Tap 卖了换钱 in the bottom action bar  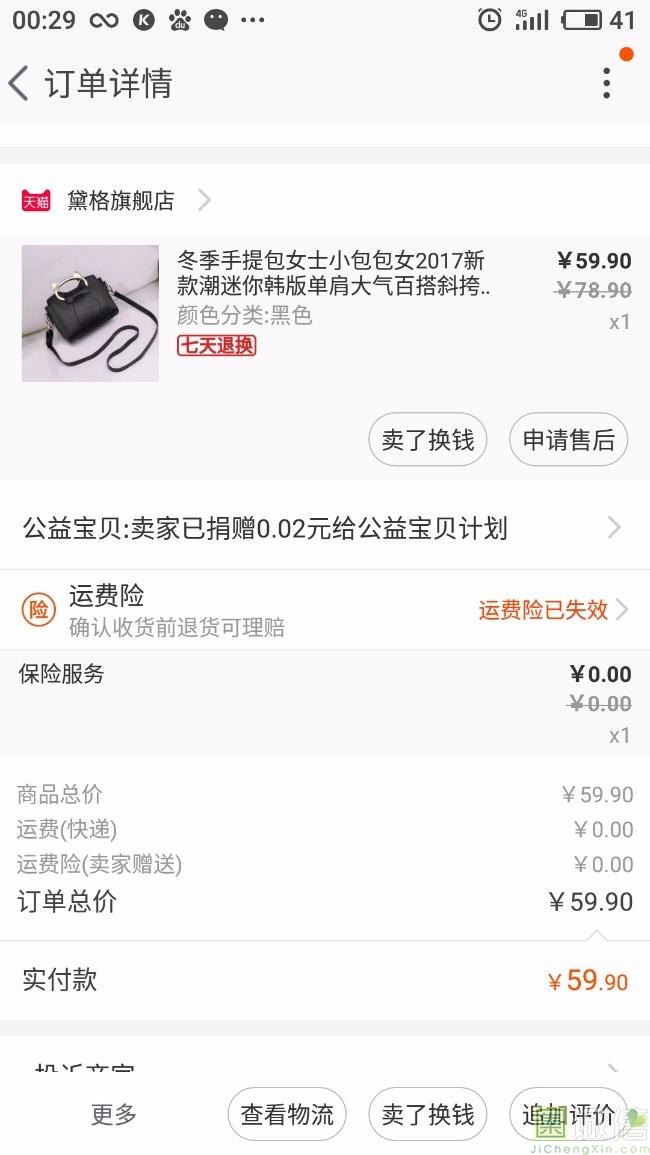coord(428,1114)
